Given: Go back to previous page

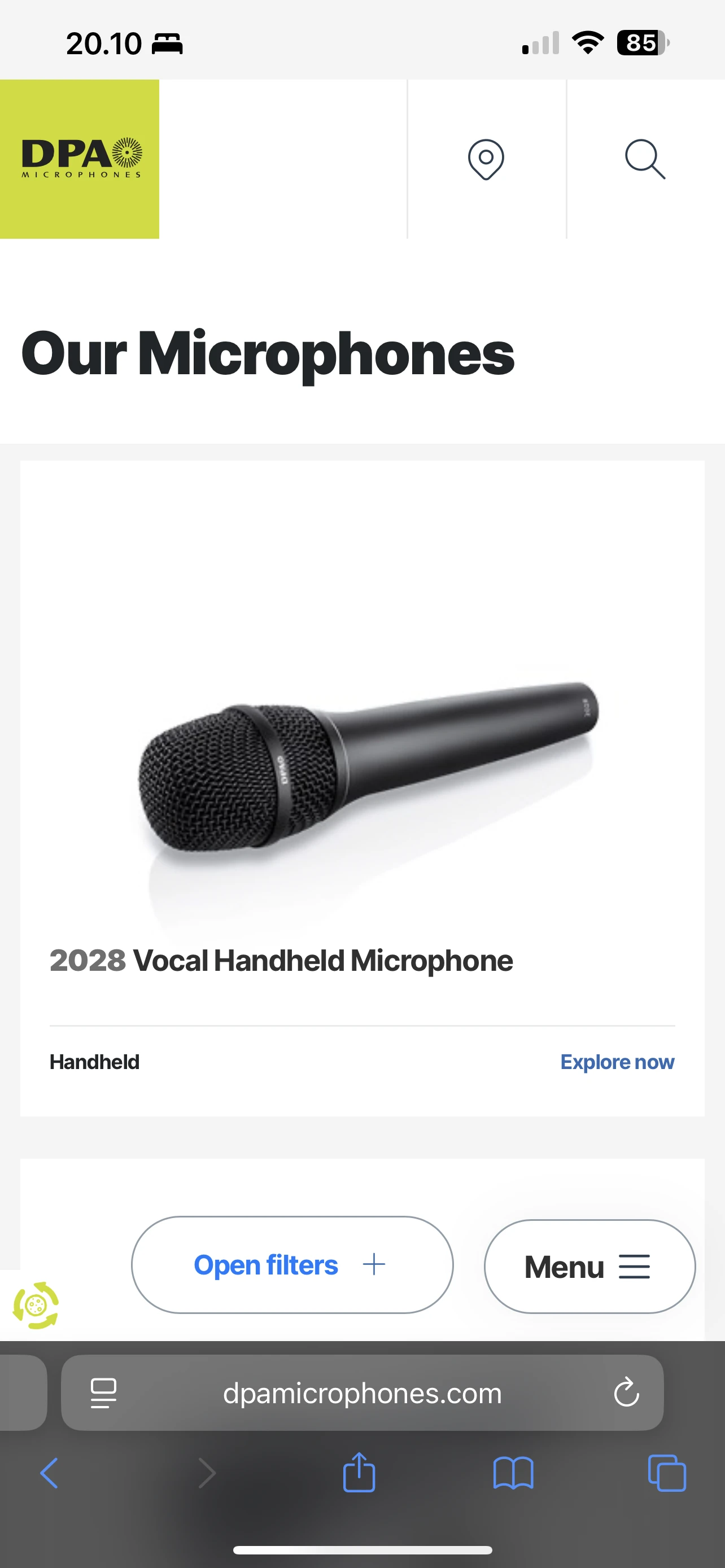Looking at the screenshot, I should [x=49, y=1474].
